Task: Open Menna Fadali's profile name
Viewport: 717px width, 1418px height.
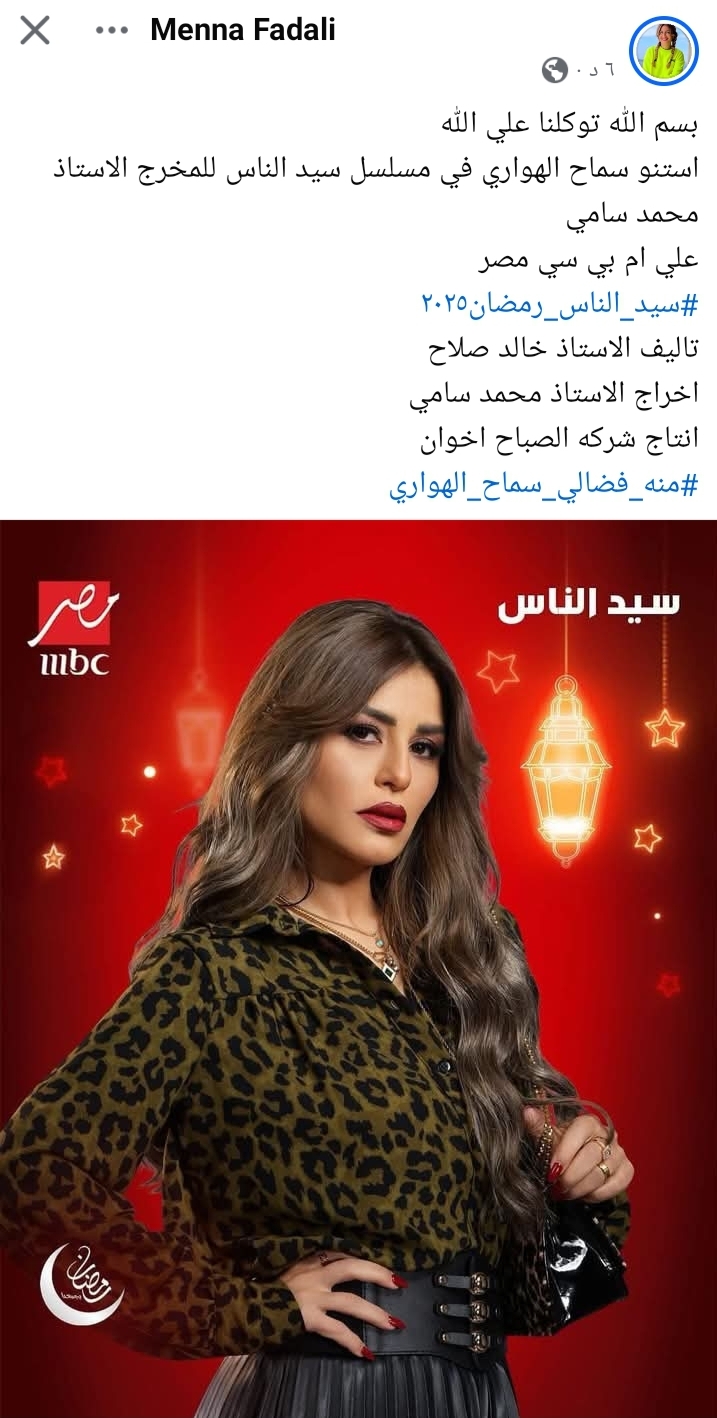Action: (242, 31)
